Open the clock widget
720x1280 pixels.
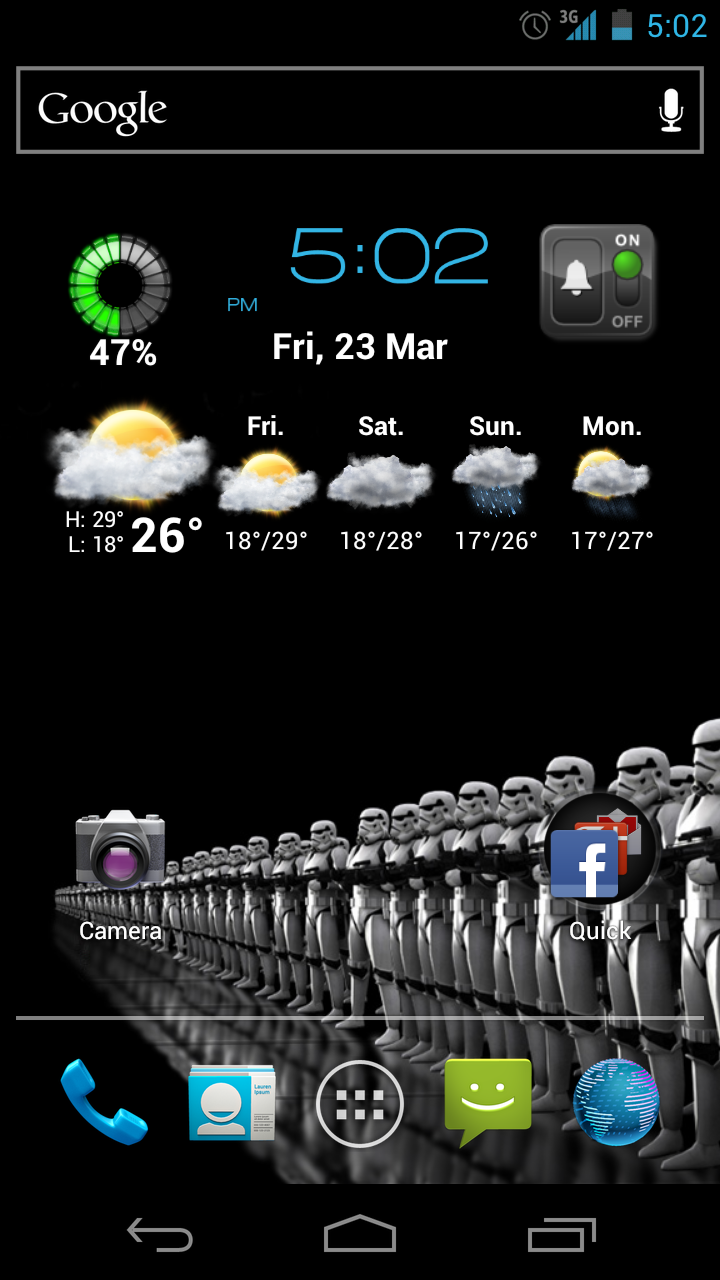click(x=388, y=258)
